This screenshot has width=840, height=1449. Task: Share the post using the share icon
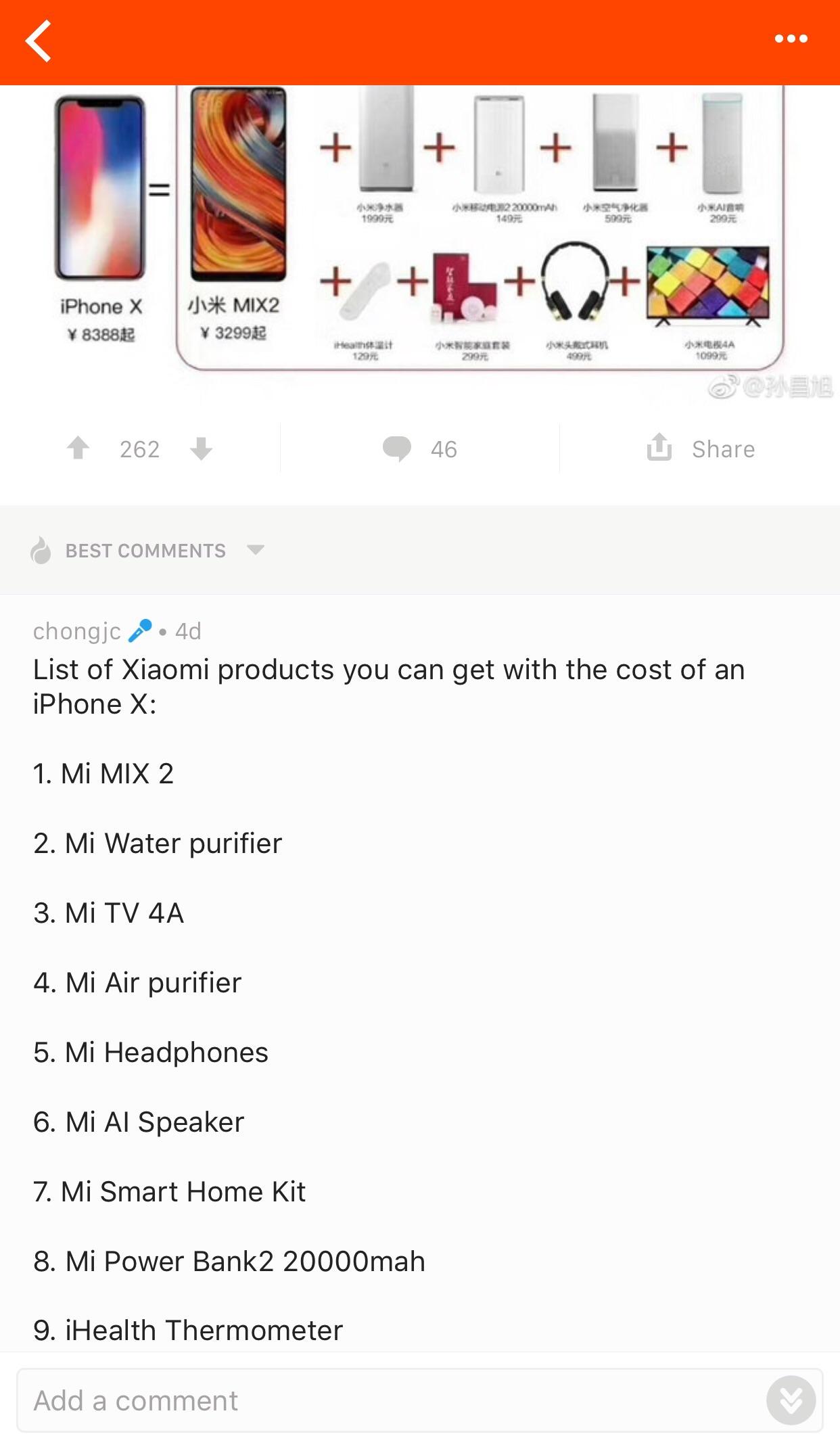click(659, 448)
